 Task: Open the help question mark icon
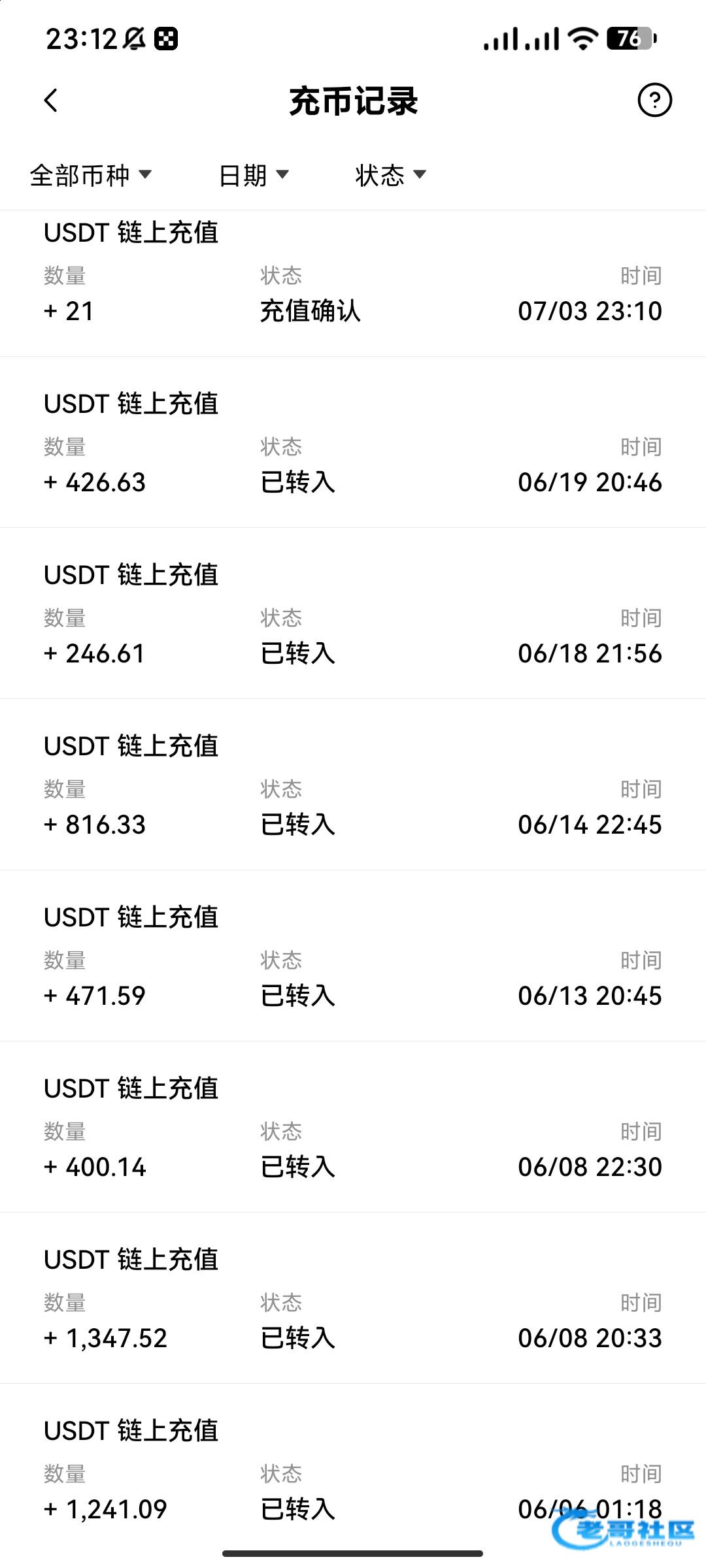654,100
